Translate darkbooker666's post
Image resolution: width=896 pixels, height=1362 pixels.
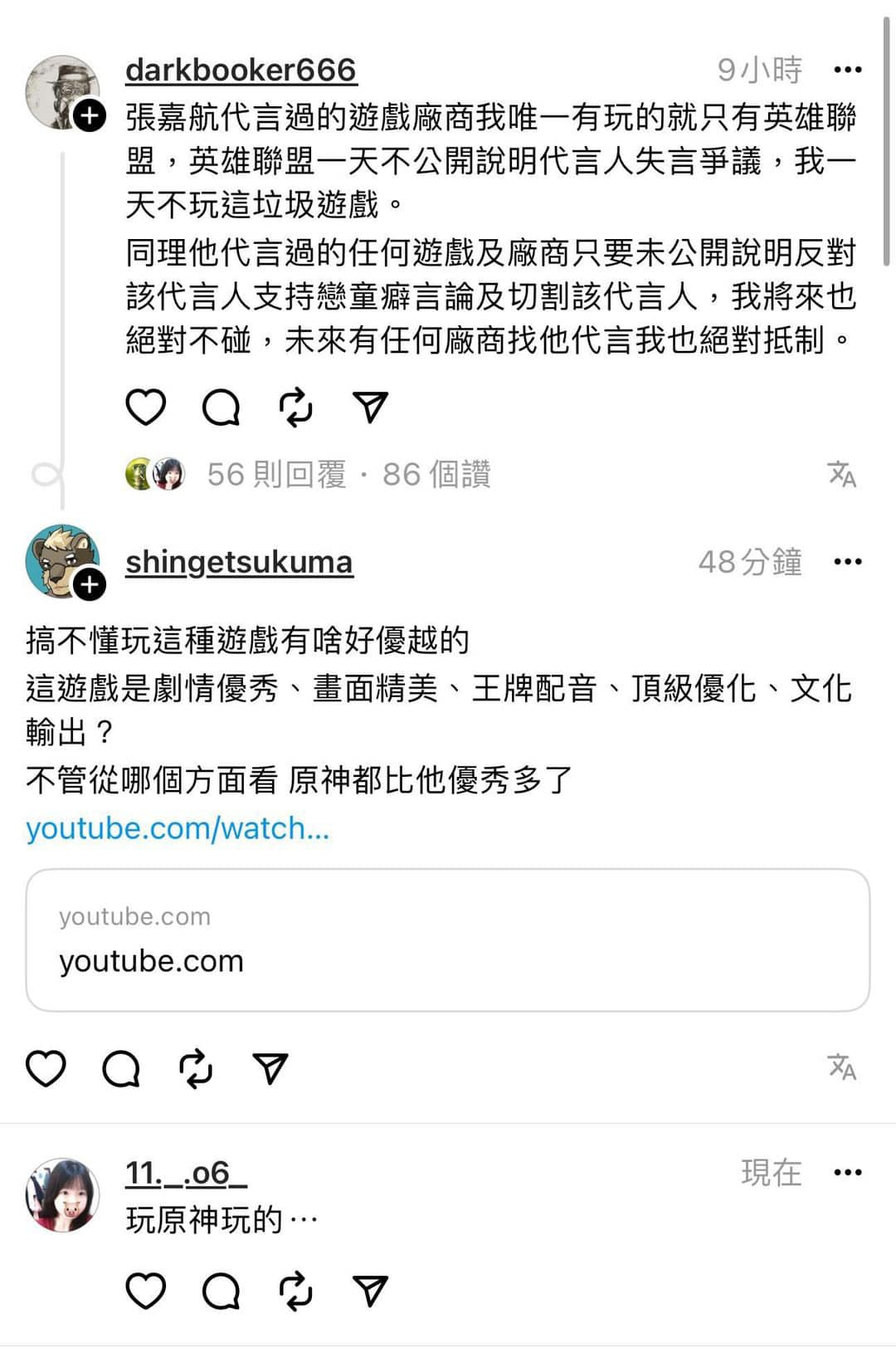(x=842, y=475)
